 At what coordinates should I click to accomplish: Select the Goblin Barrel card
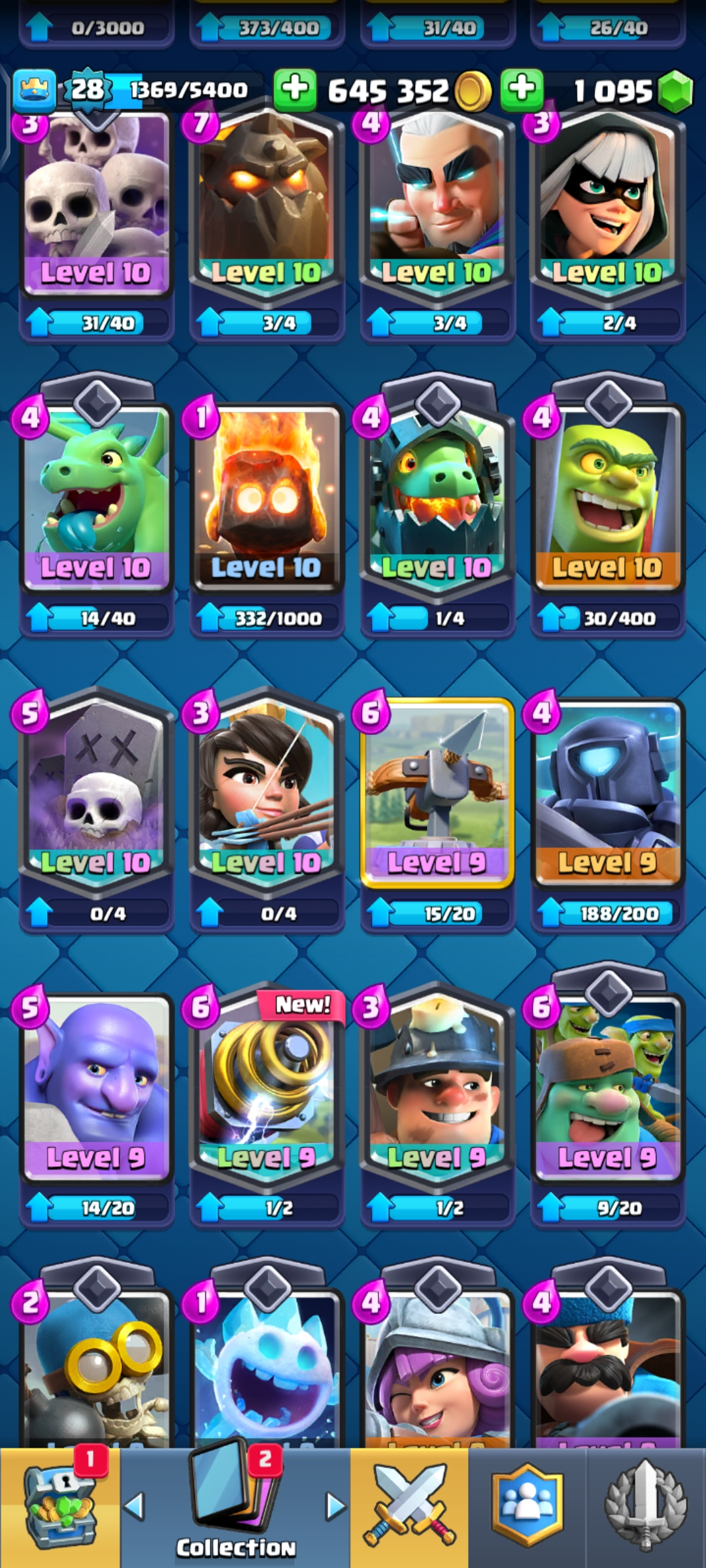point(607,497)
